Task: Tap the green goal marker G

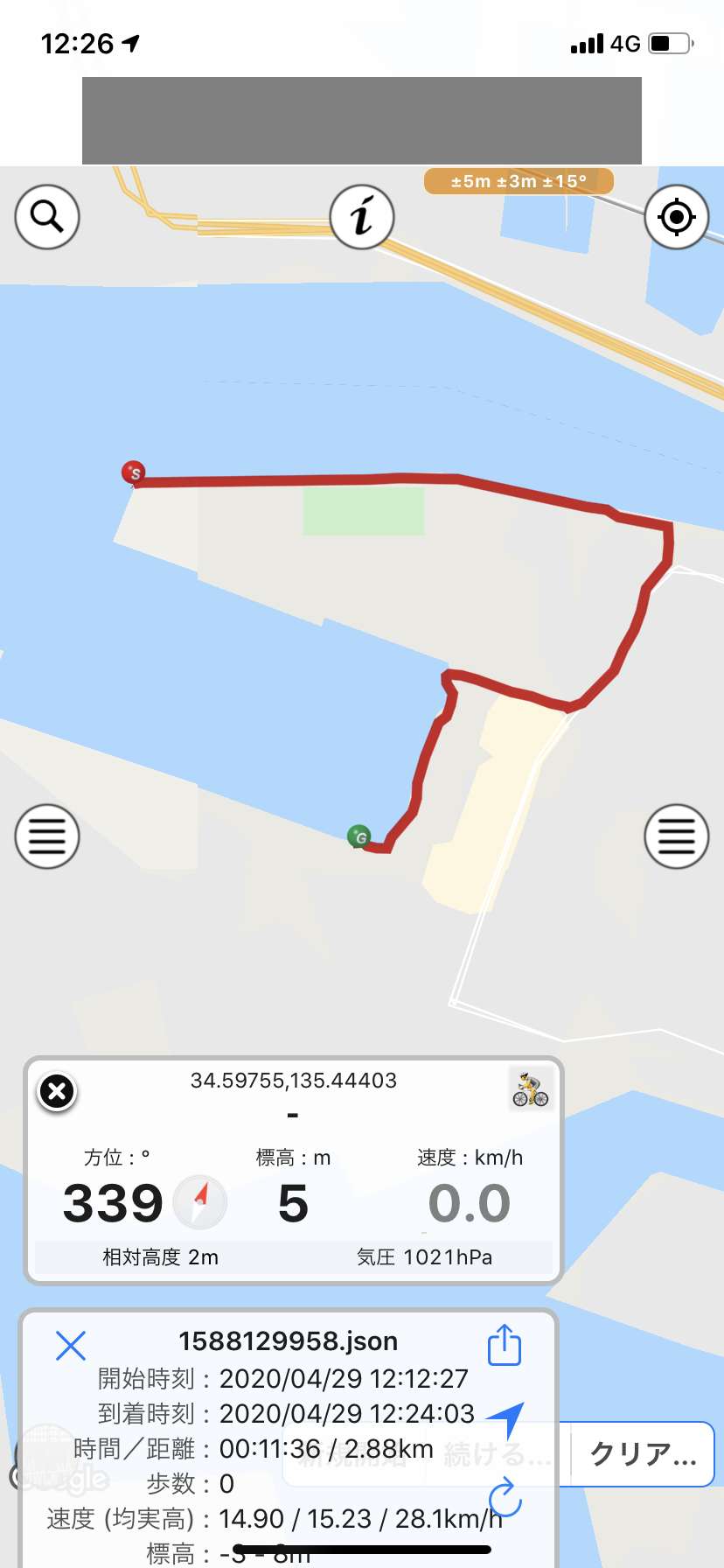Action: pyautogui.click(x=359, y=837)
